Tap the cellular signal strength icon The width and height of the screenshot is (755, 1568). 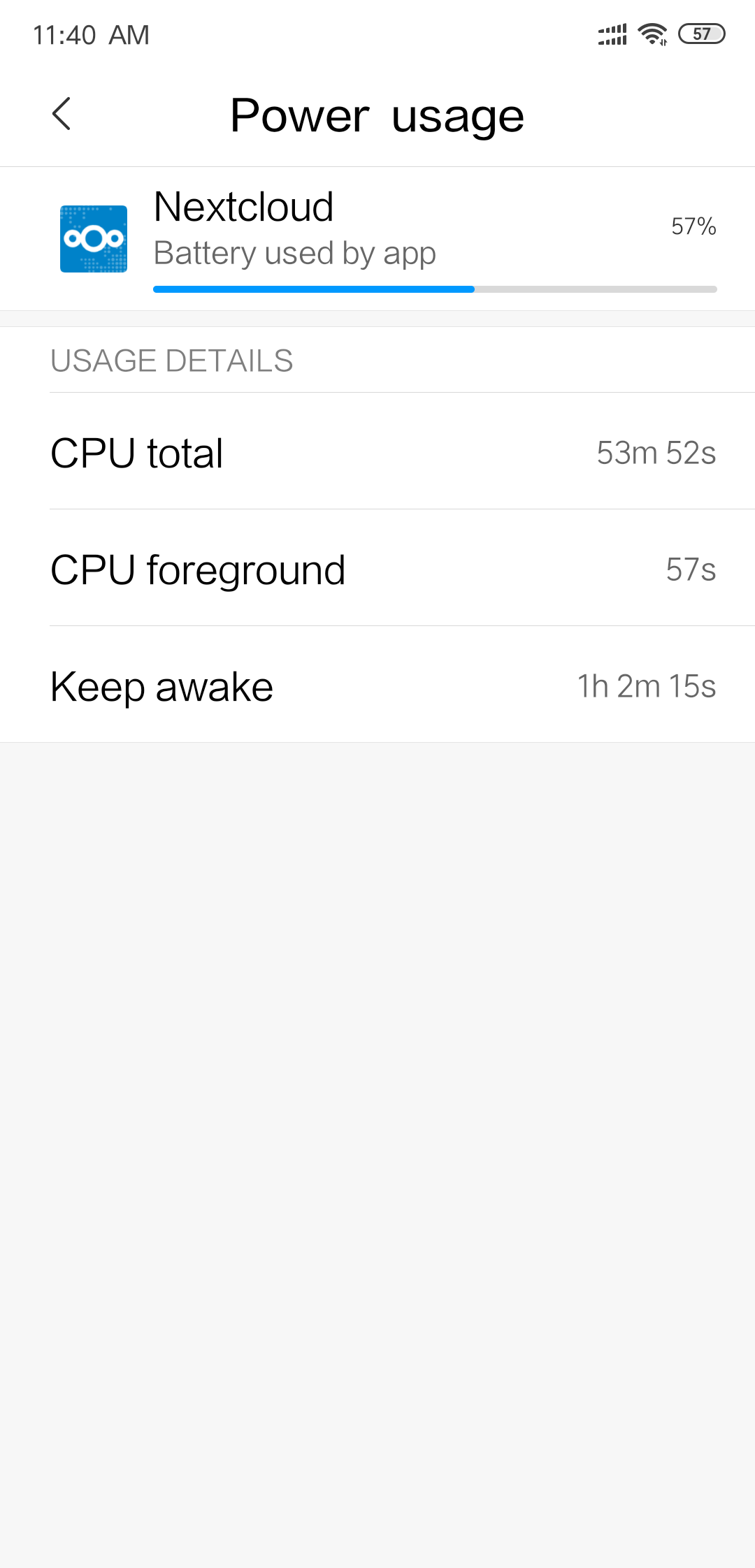[611, 33]
